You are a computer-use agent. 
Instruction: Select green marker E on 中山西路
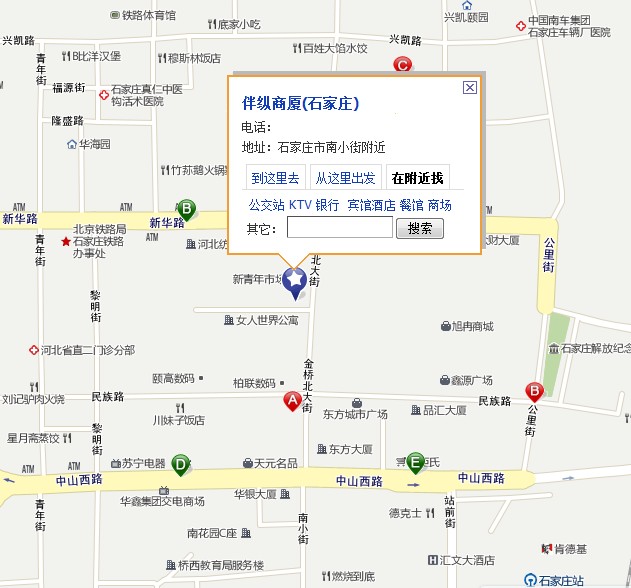pos(415,461)
